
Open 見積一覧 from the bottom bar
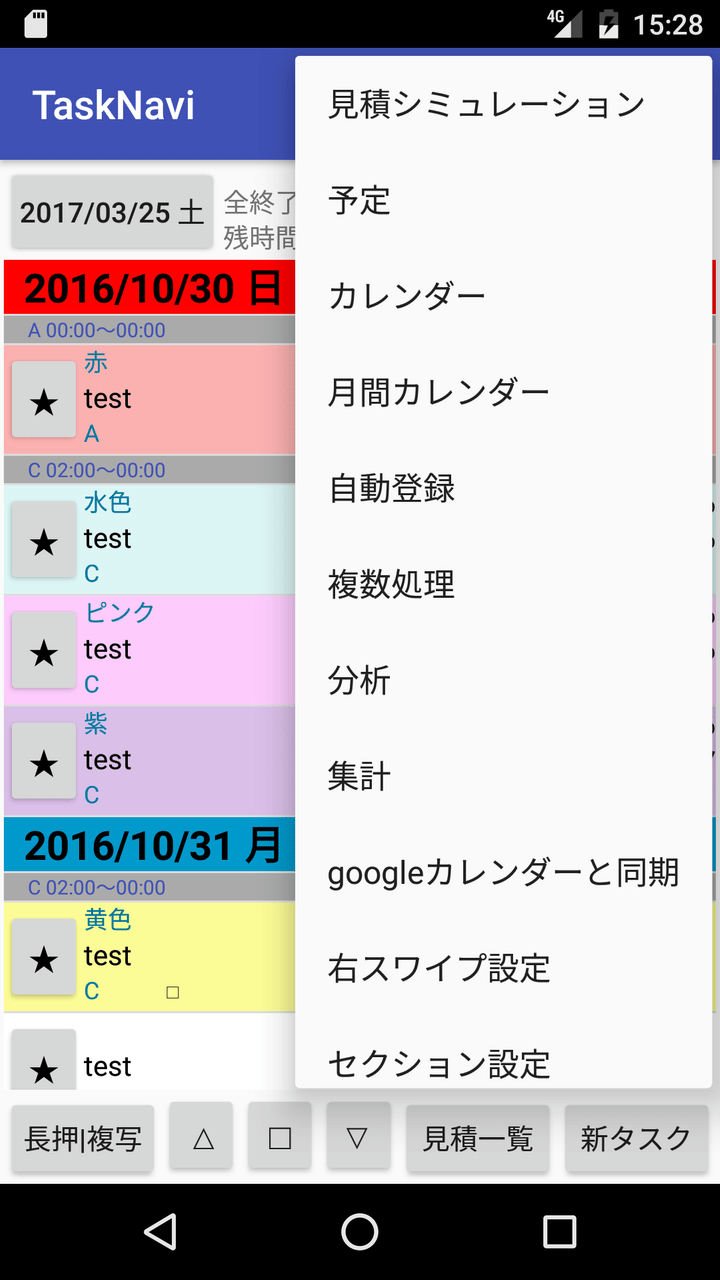point(478,1138)
